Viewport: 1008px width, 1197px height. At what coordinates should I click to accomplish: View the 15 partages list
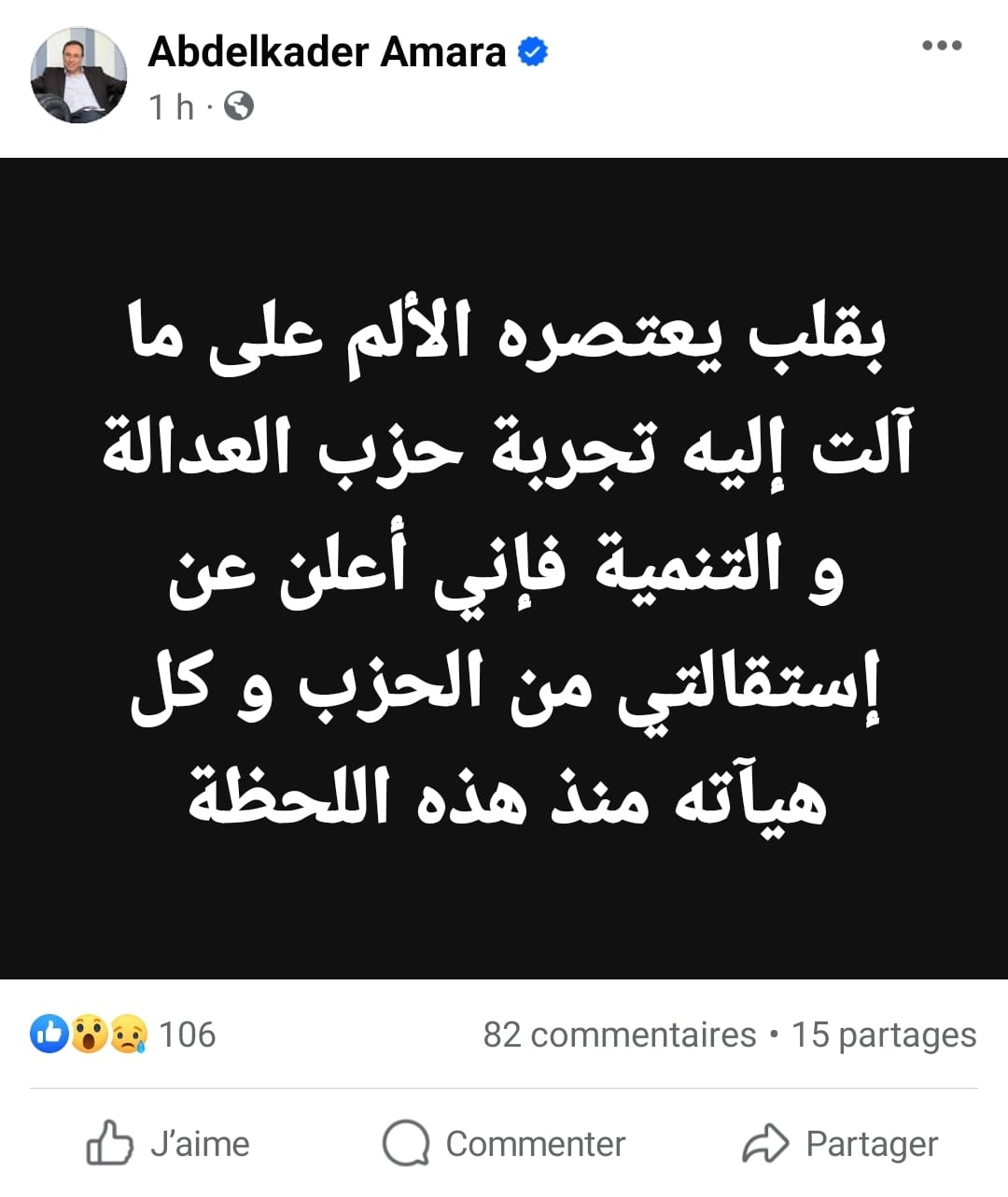(883, 1035)
